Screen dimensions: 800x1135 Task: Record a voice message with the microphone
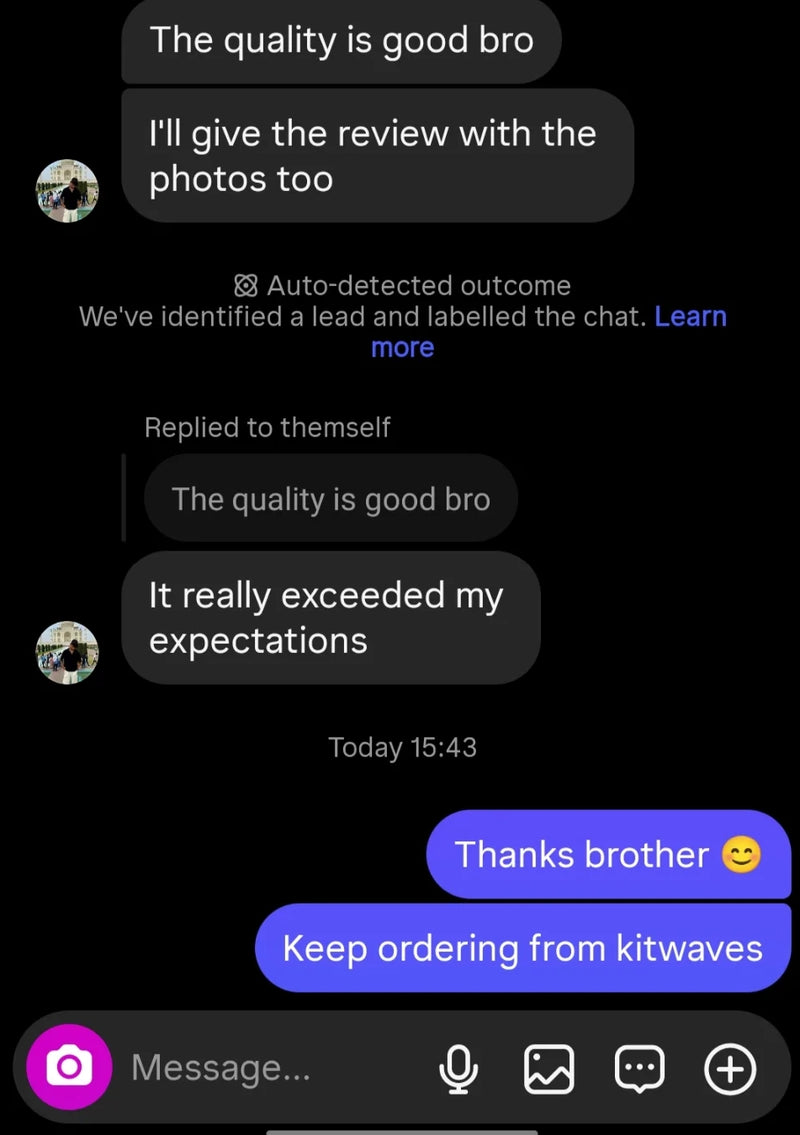tap(458, 1069)
